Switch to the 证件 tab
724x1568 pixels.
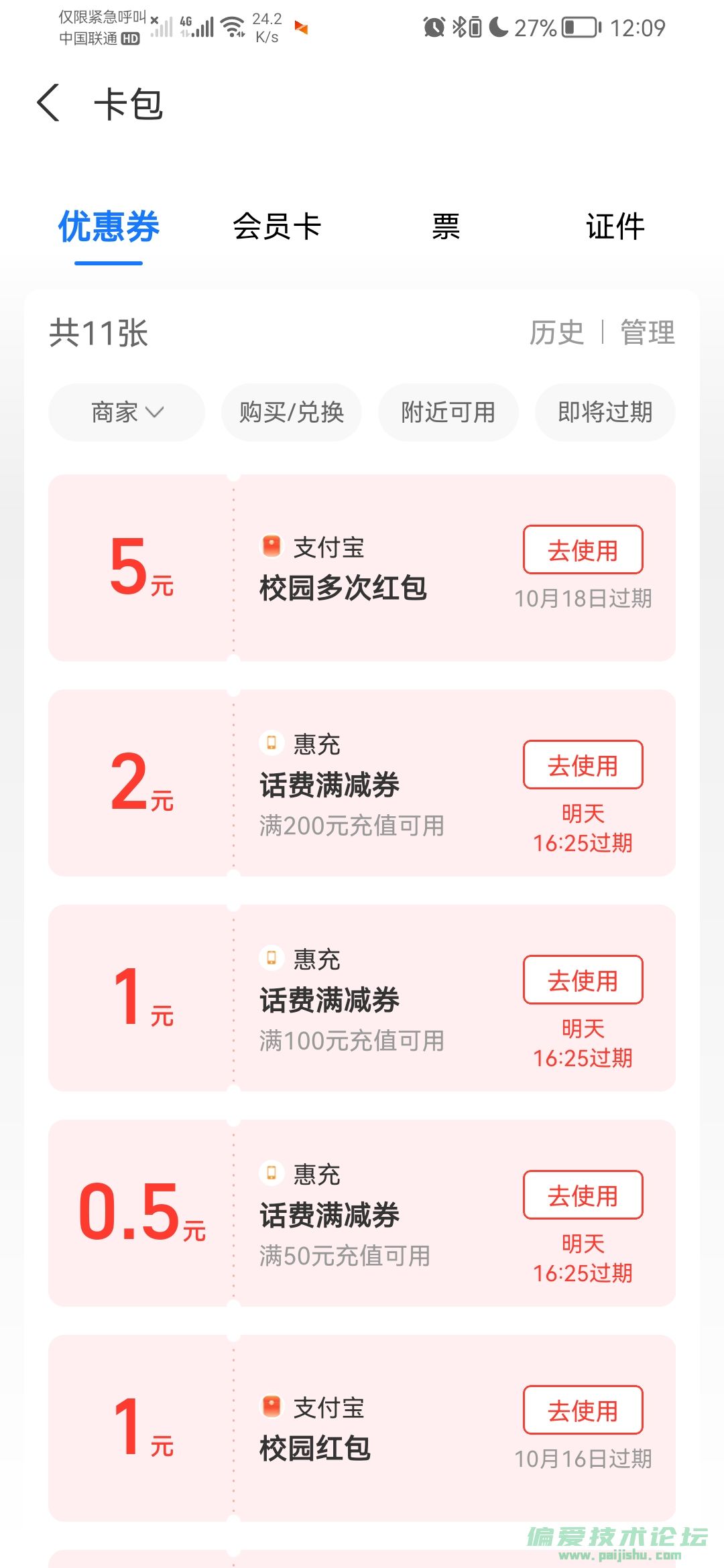(x=615, y=226)
